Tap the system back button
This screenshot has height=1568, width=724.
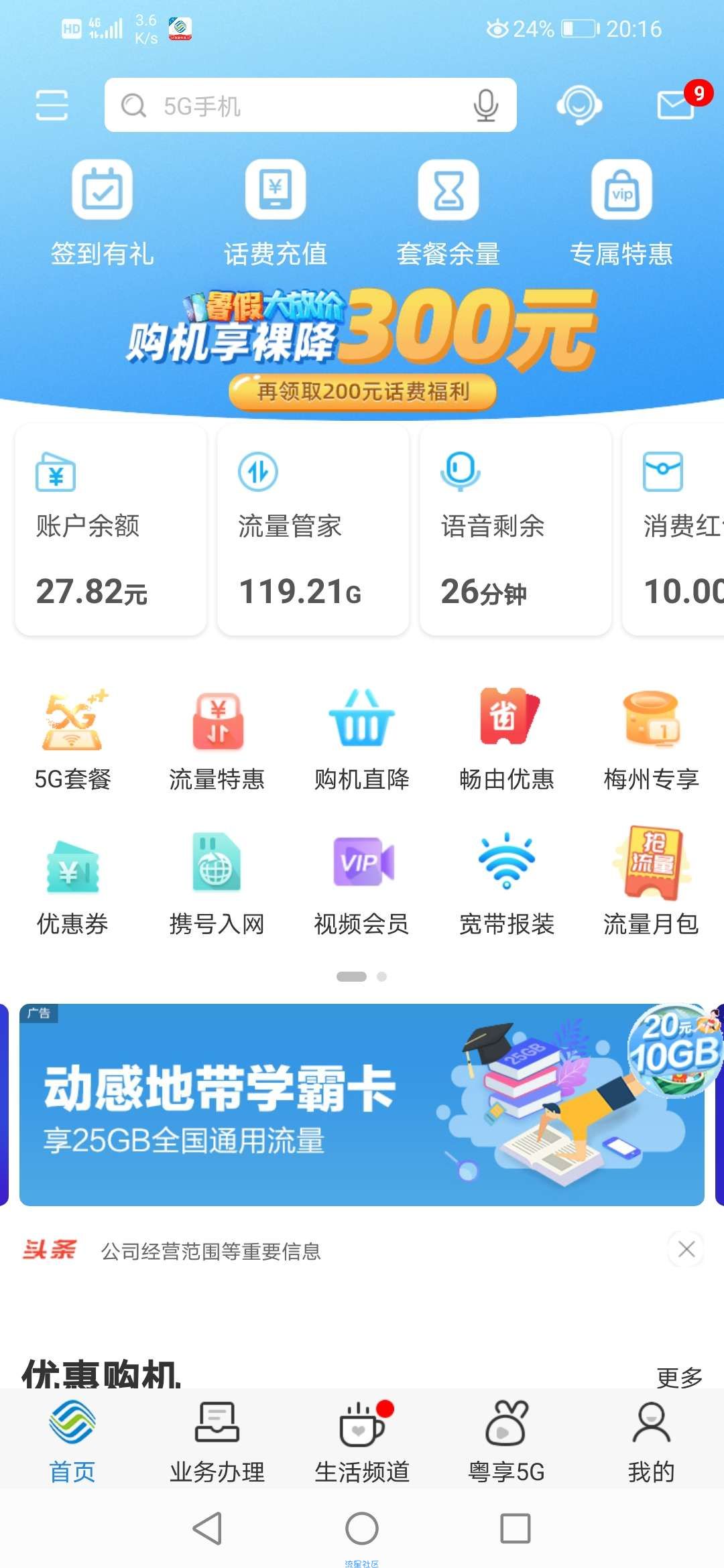pos(207,1528)
